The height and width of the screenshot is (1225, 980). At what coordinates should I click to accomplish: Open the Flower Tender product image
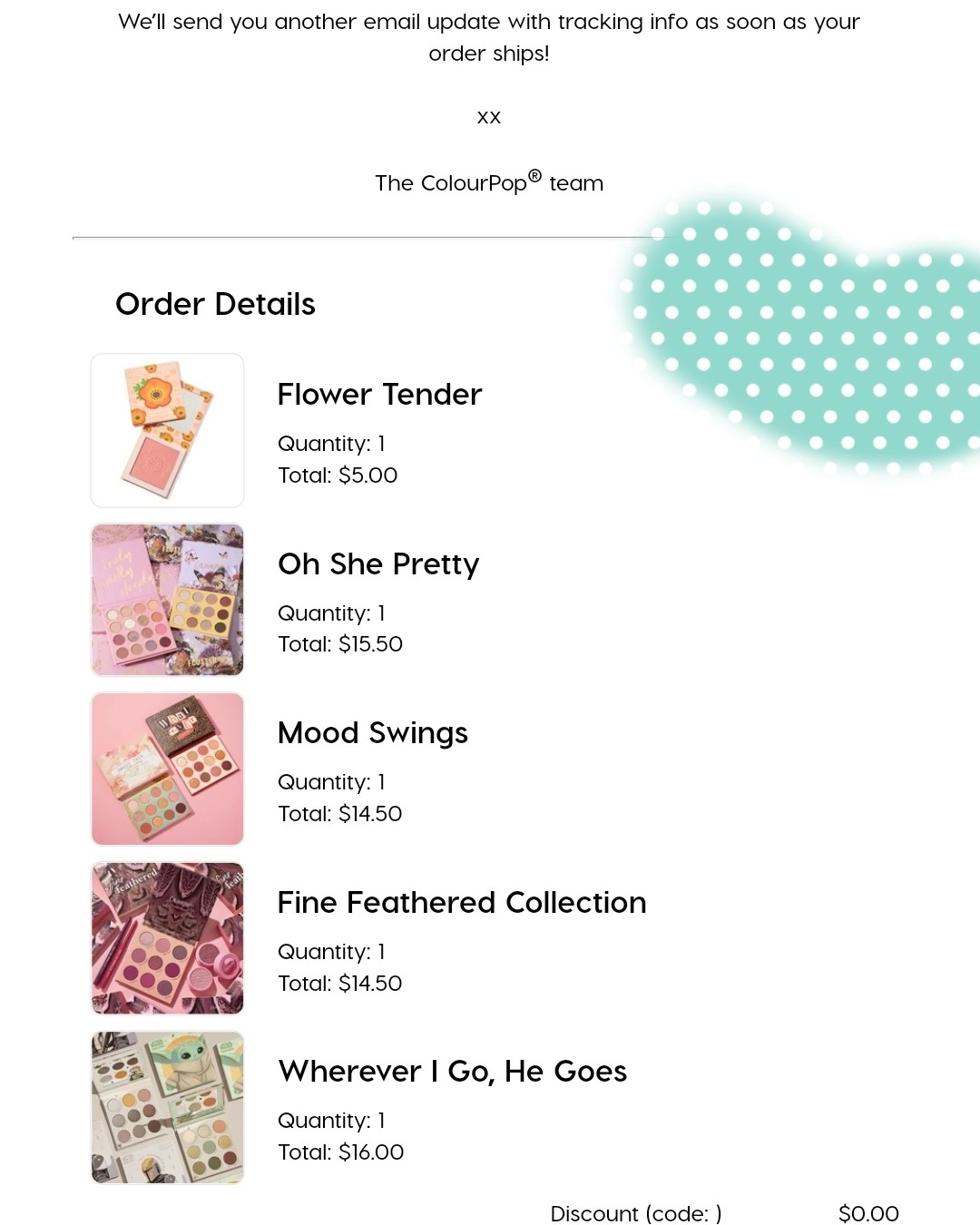[x=167, y=430]
